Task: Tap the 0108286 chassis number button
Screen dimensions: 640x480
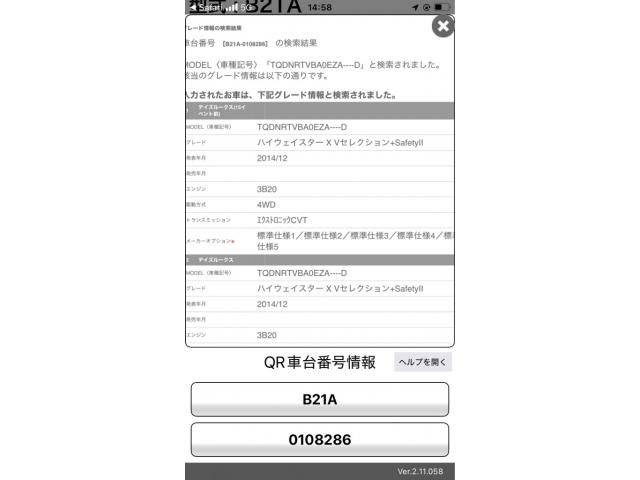Action: (320, 439)
